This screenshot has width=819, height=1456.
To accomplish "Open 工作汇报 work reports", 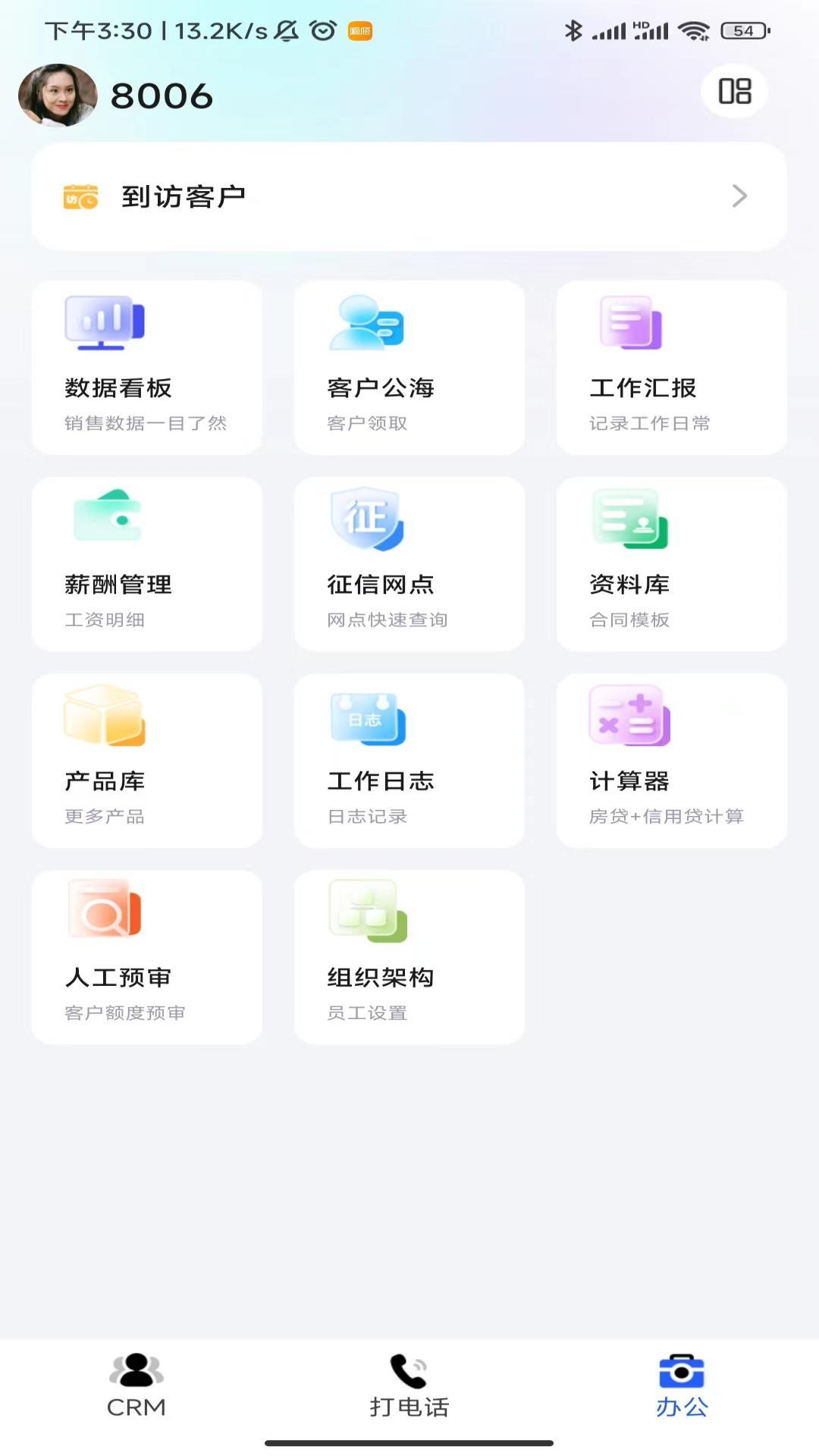I will coord(671,368).
